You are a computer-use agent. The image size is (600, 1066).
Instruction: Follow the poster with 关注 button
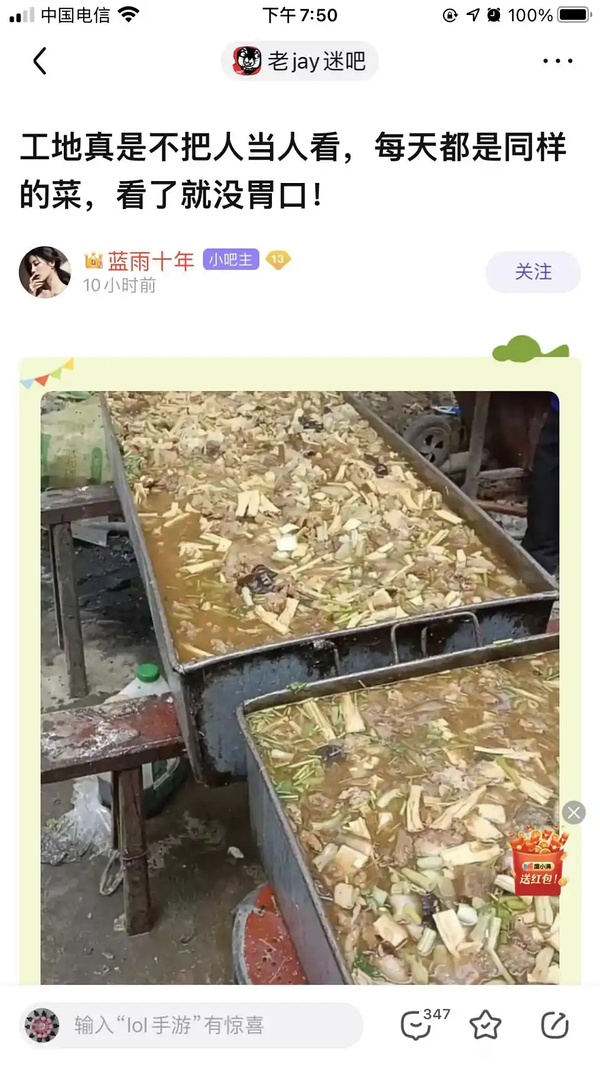coord(532,272)
